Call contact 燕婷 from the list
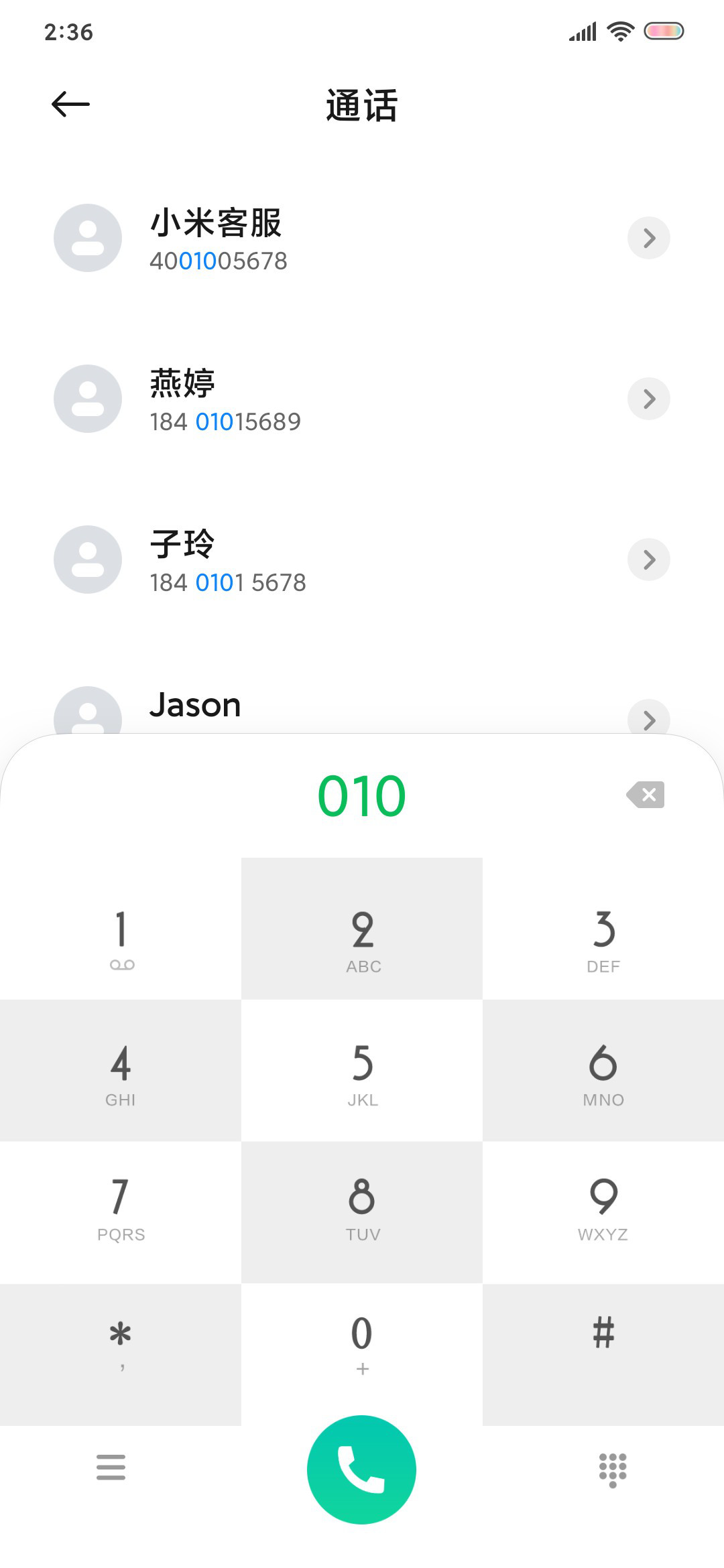The width and height of the screenshot is (724, 1568). (335, 399)
